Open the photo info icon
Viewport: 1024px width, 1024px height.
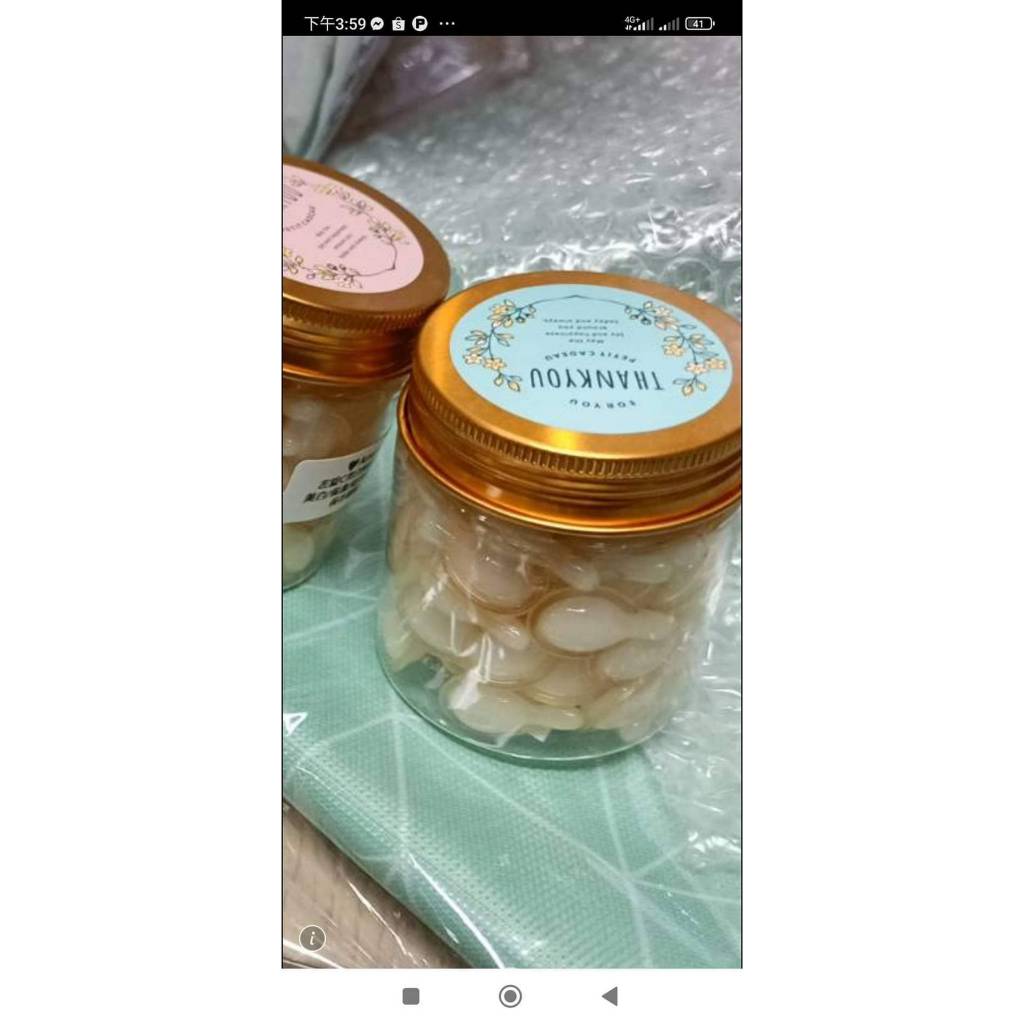pos(312,938)
